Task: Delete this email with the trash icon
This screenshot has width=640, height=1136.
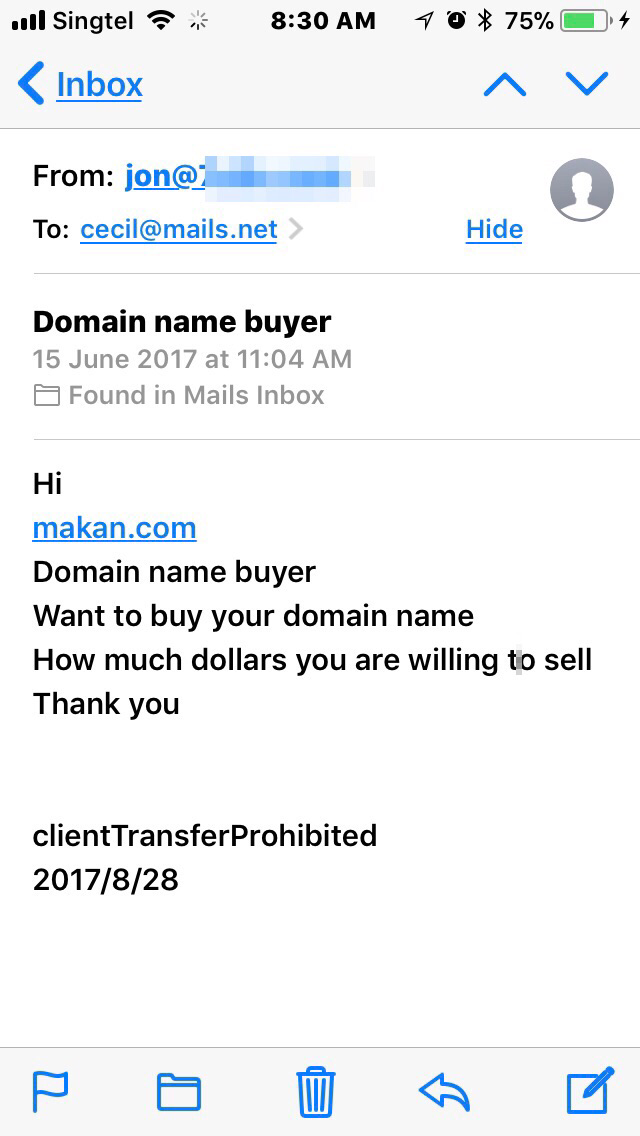Action: click(316, 1091)
